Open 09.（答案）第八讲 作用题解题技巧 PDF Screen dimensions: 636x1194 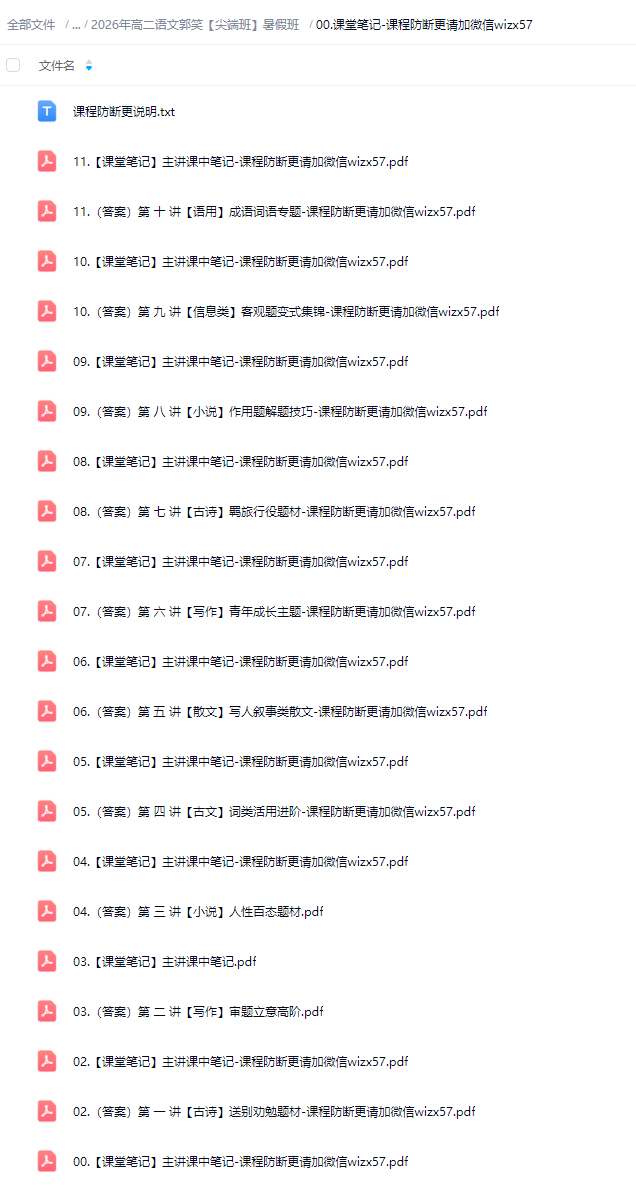pos(280,411)
